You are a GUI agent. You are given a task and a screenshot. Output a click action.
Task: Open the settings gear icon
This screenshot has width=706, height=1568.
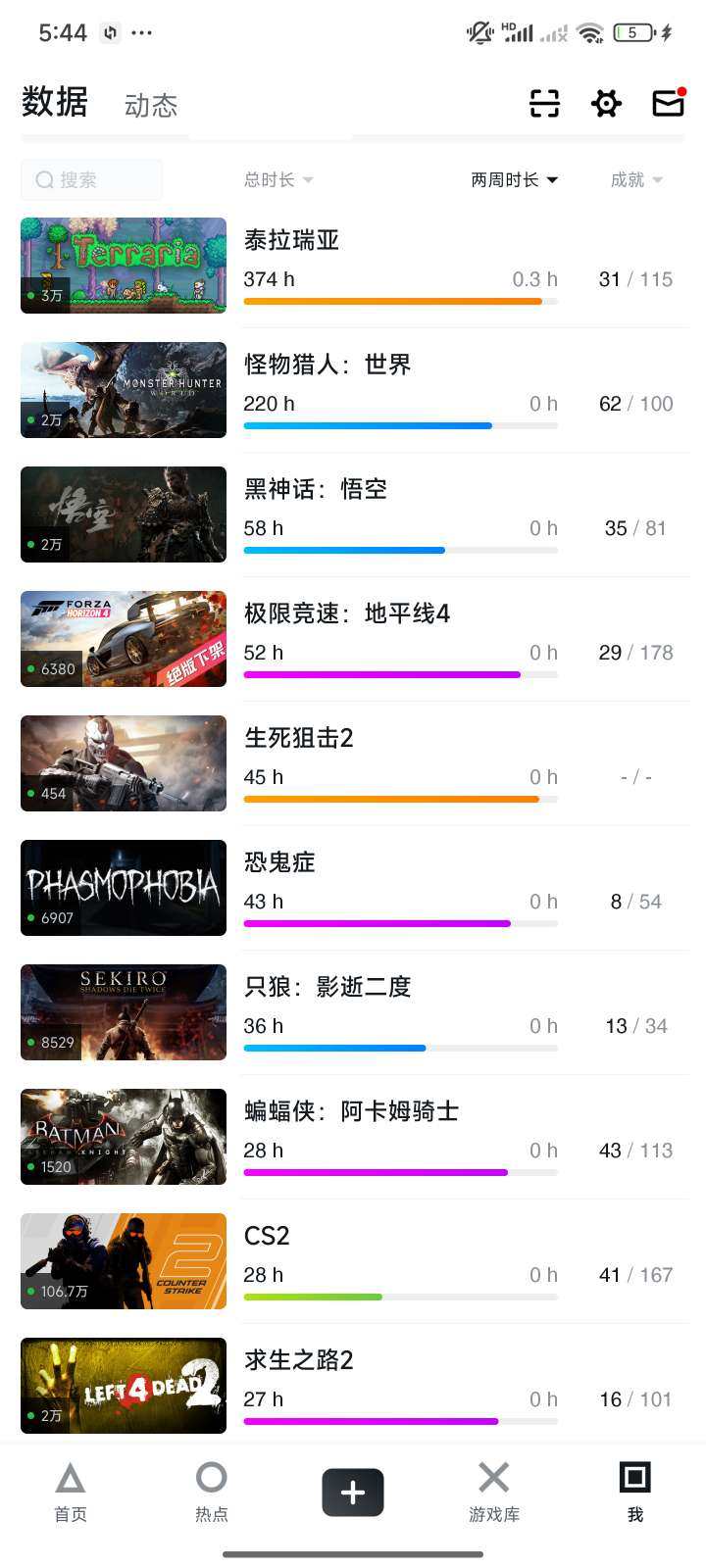click(x=606, y=103)
